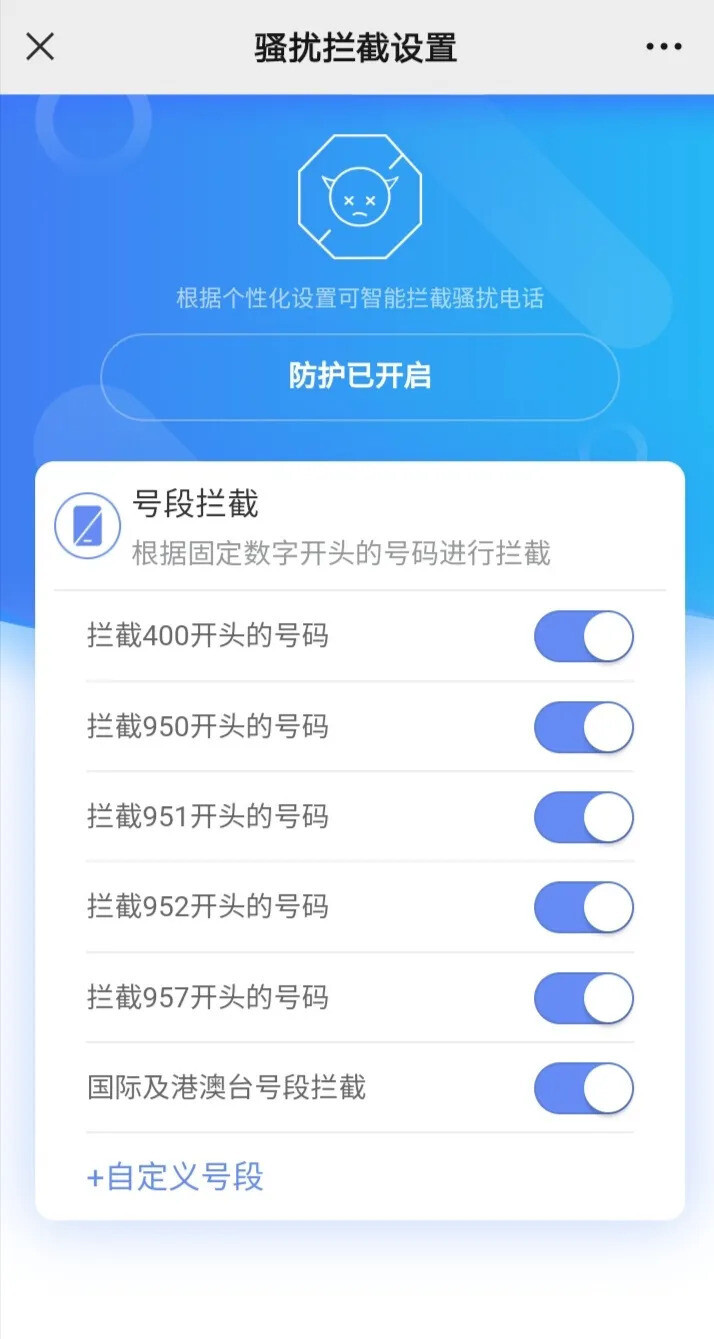Close the 骚扰拦截设置 page
The height and width of the screenshot is (1339, 714).
click(x=40, y=47)
